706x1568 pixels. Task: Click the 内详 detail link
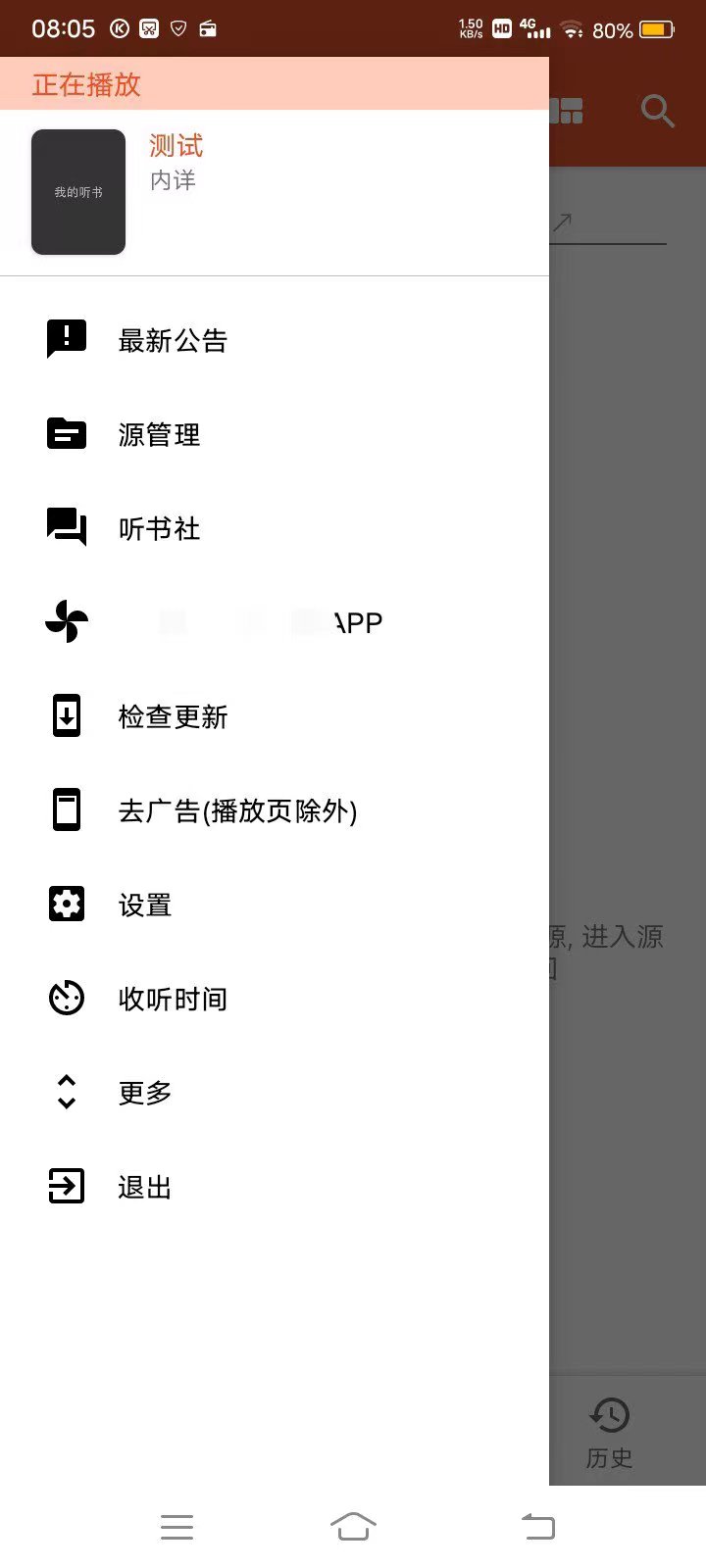[x=172, y=179]
